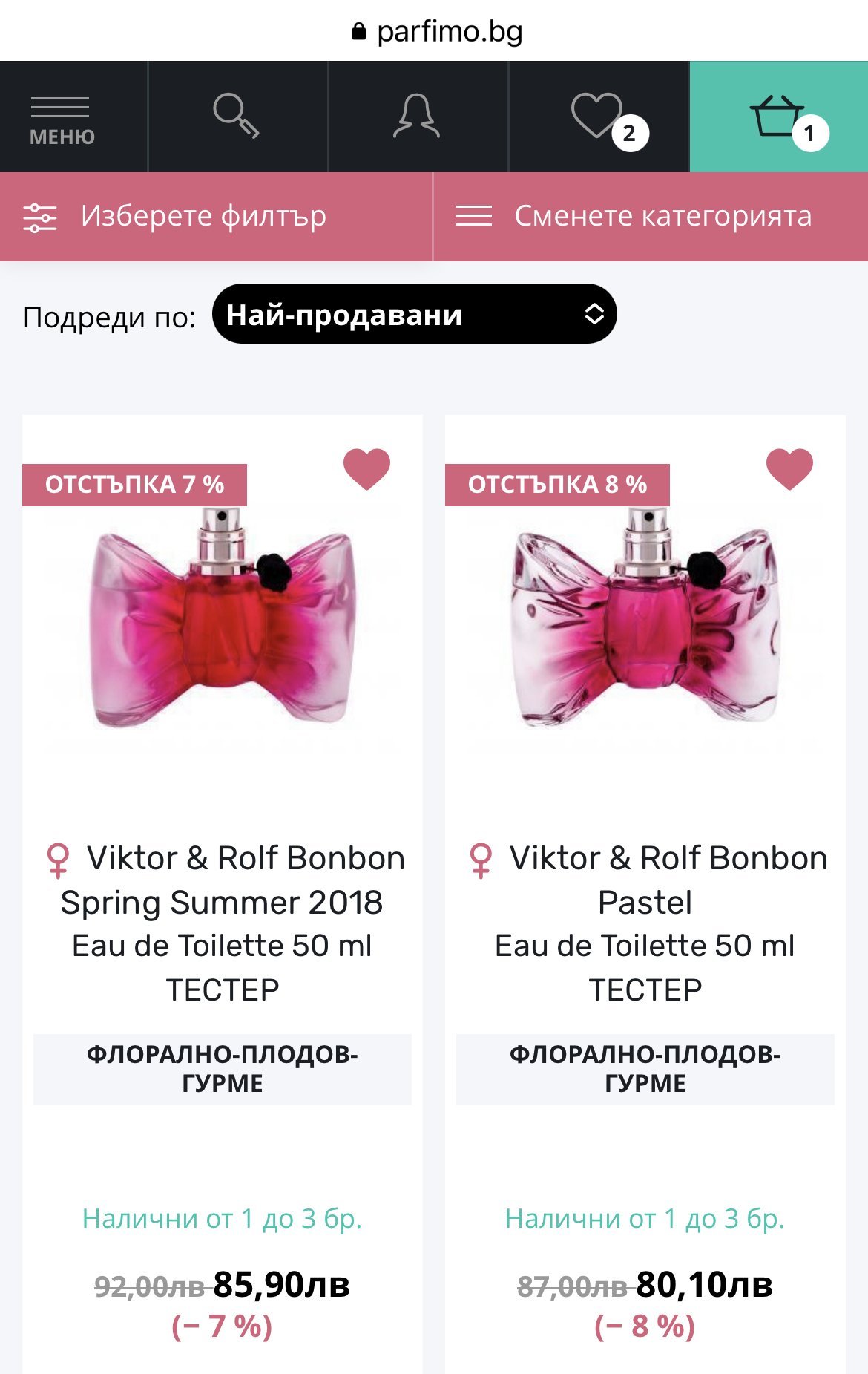Tap the parfimo.bg address bar

point(436,32)
